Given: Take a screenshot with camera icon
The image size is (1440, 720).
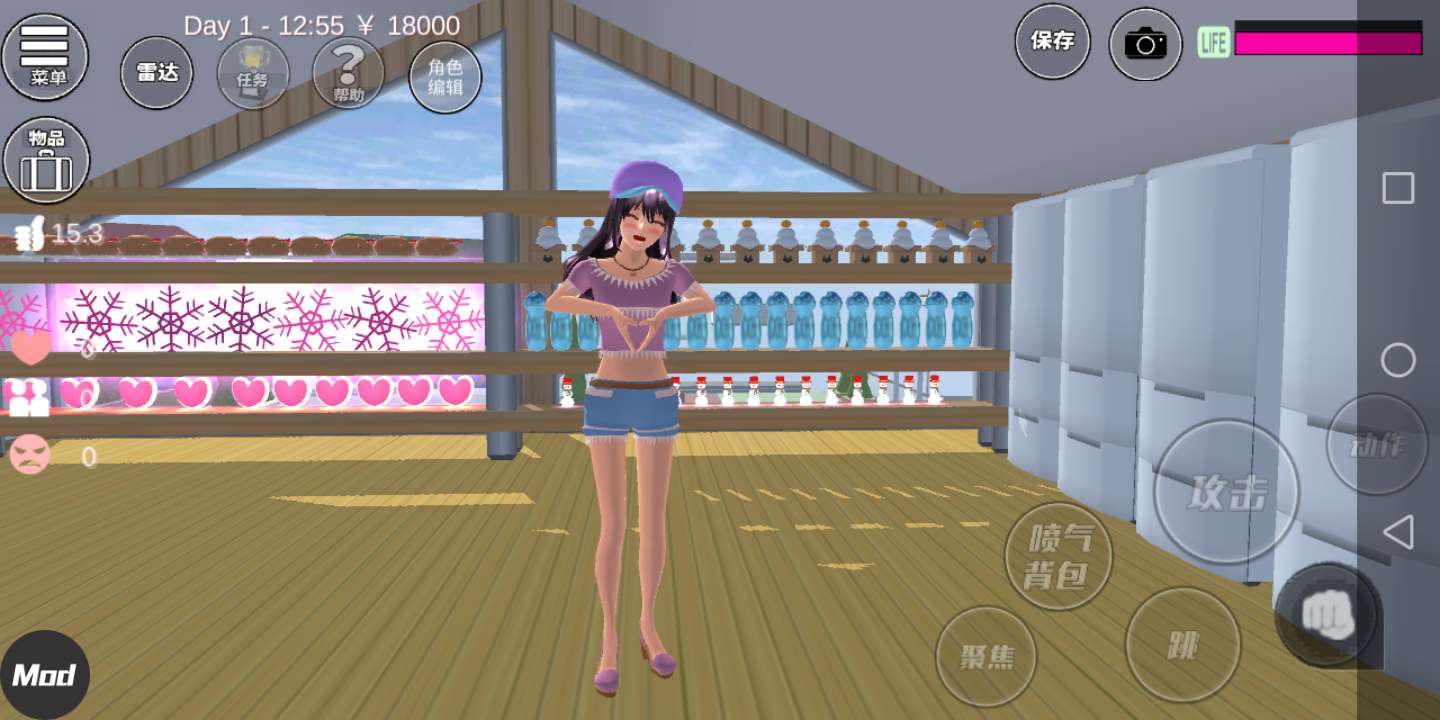Looking at the screenshot, I should 1145,44.
